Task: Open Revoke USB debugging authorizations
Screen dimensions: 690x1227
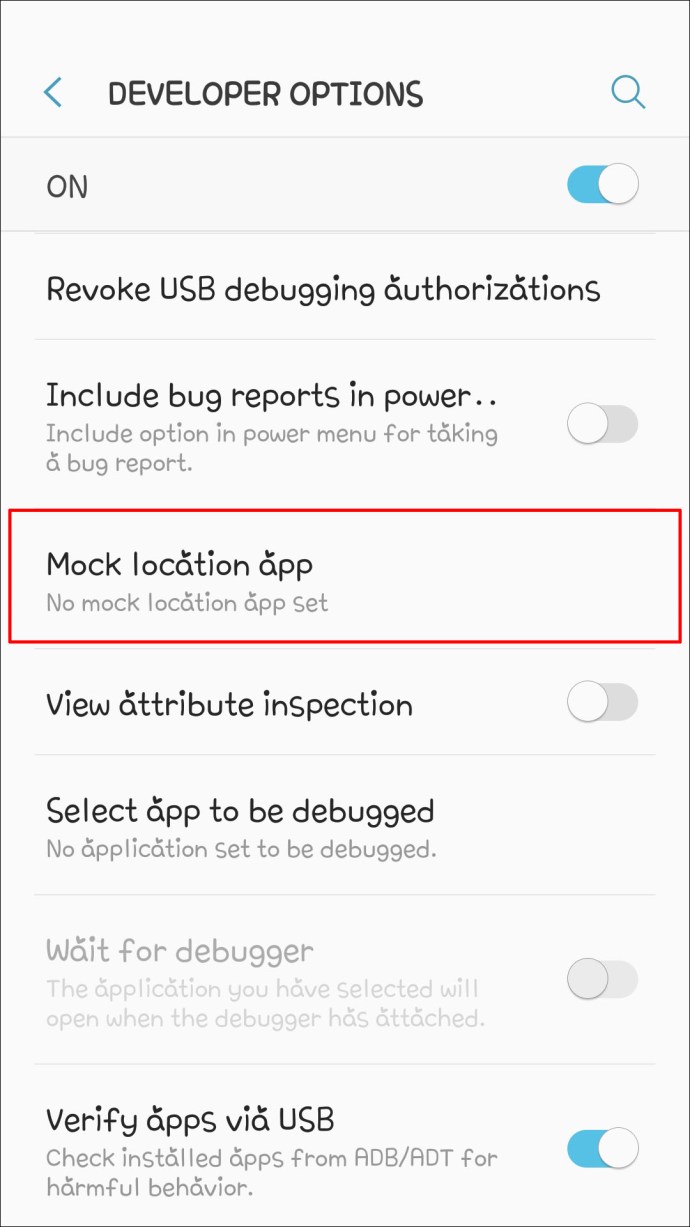Action: pyautogui.click(x=345, y=289)
